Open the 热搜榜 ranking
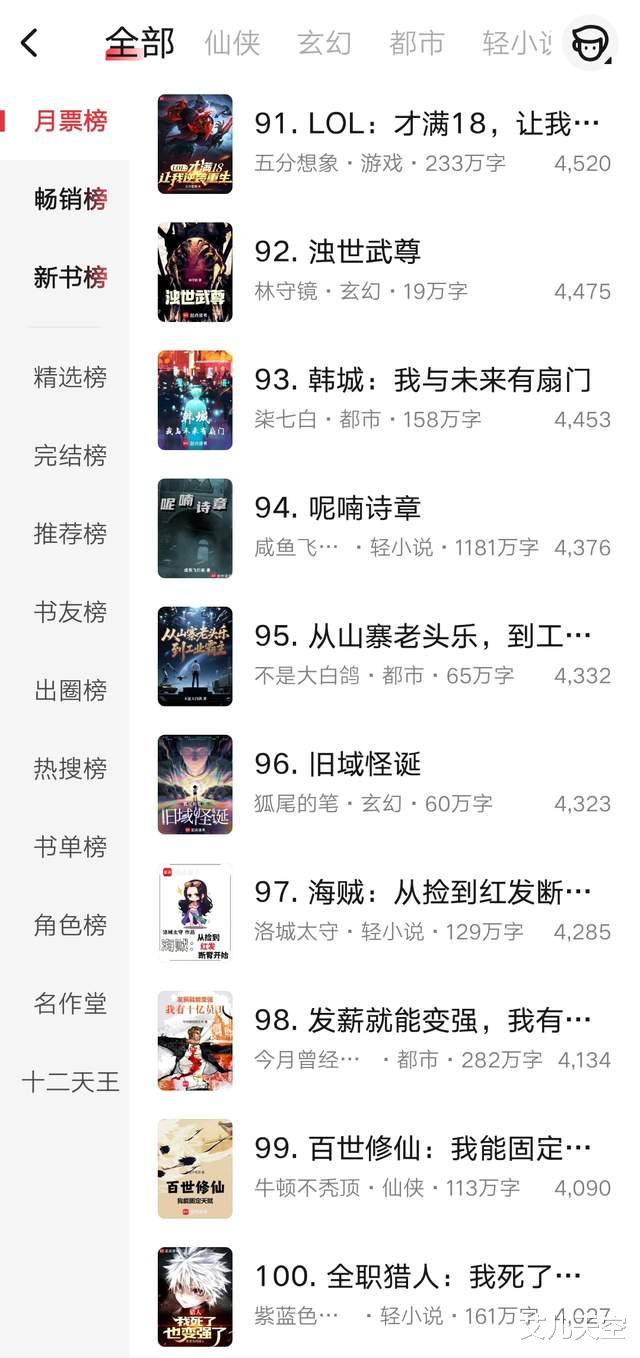This screenshot has width=640, height=1358. [x=70, y=769]
